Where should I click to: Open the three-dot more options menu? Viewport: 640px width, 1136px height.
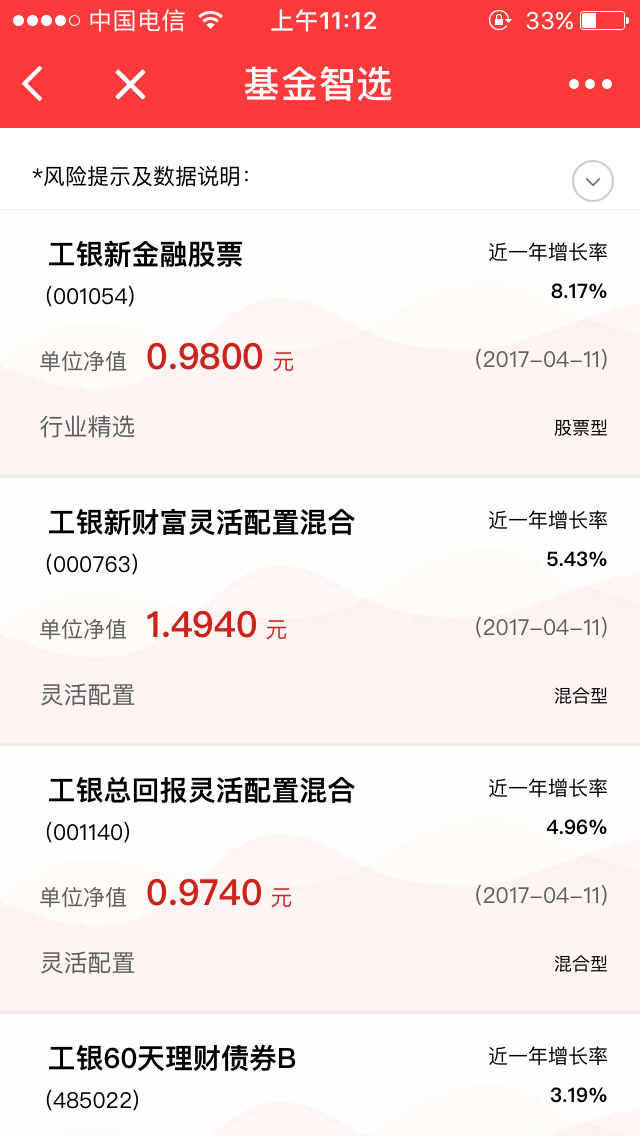click(590, 85)
